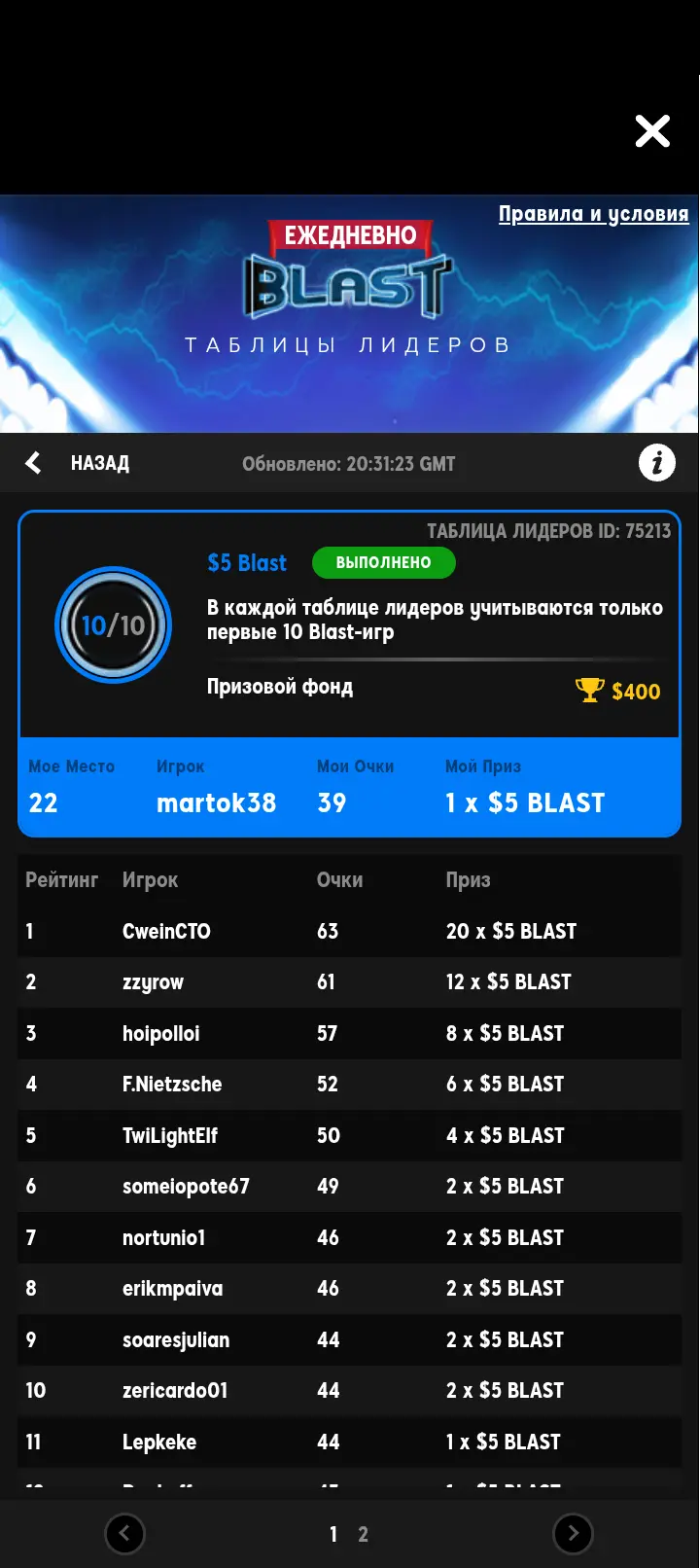
Task: Go to the previous leaderboard page arrow
Action: click(x=124, y=1534)
